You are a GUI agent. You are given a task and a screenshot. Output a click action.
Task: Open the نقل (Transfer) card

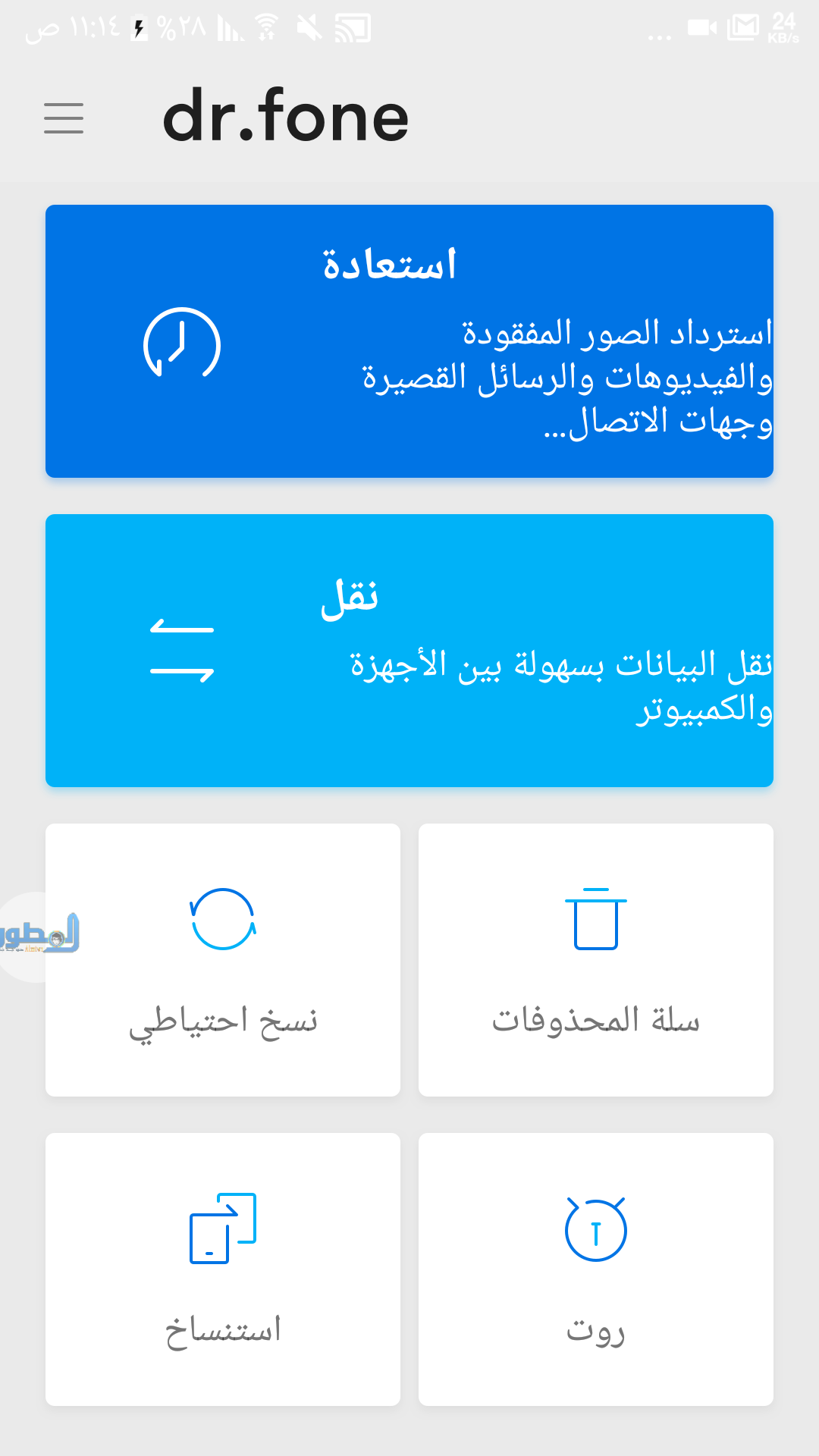(x=409, y=651)
